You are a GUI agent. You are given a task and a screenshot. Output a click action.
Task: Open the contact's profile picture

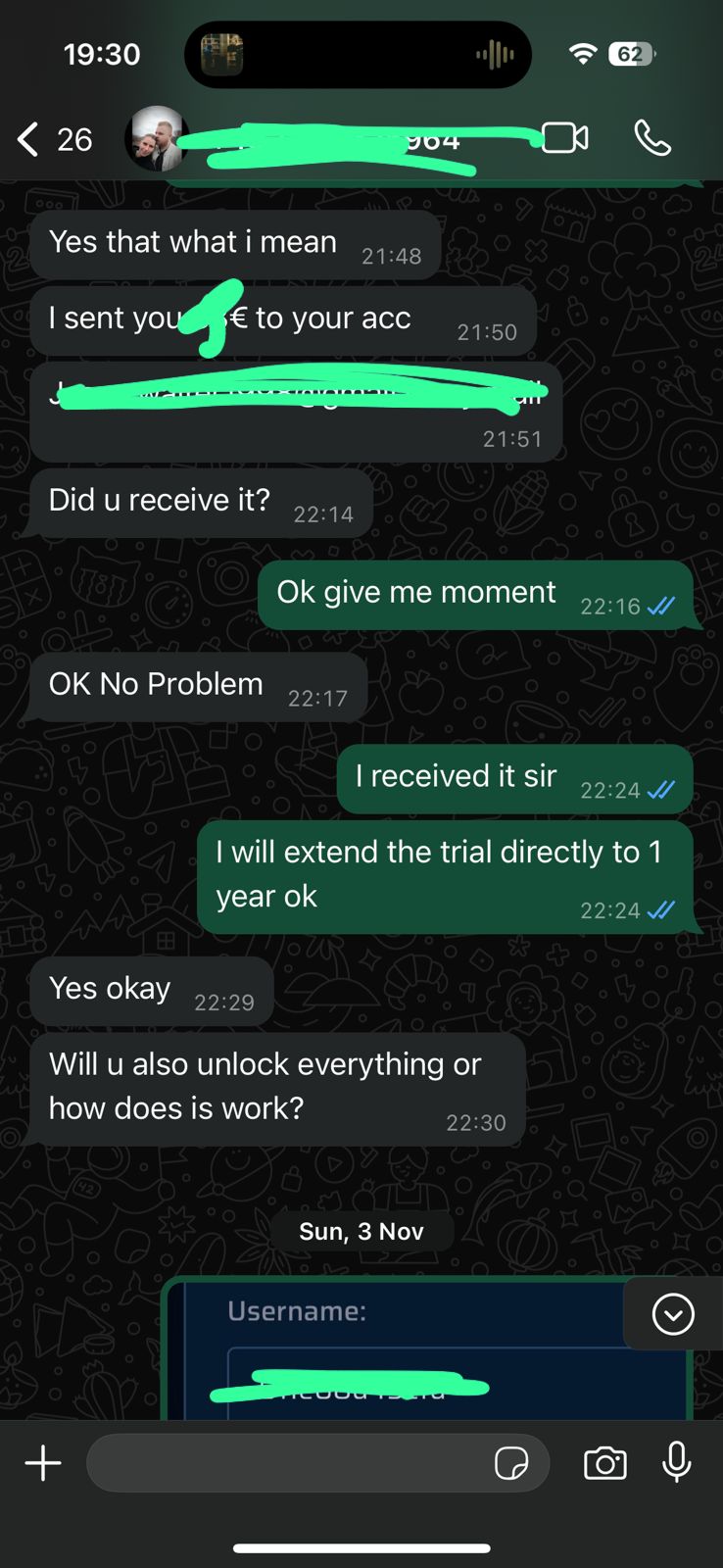coord(156,138)
